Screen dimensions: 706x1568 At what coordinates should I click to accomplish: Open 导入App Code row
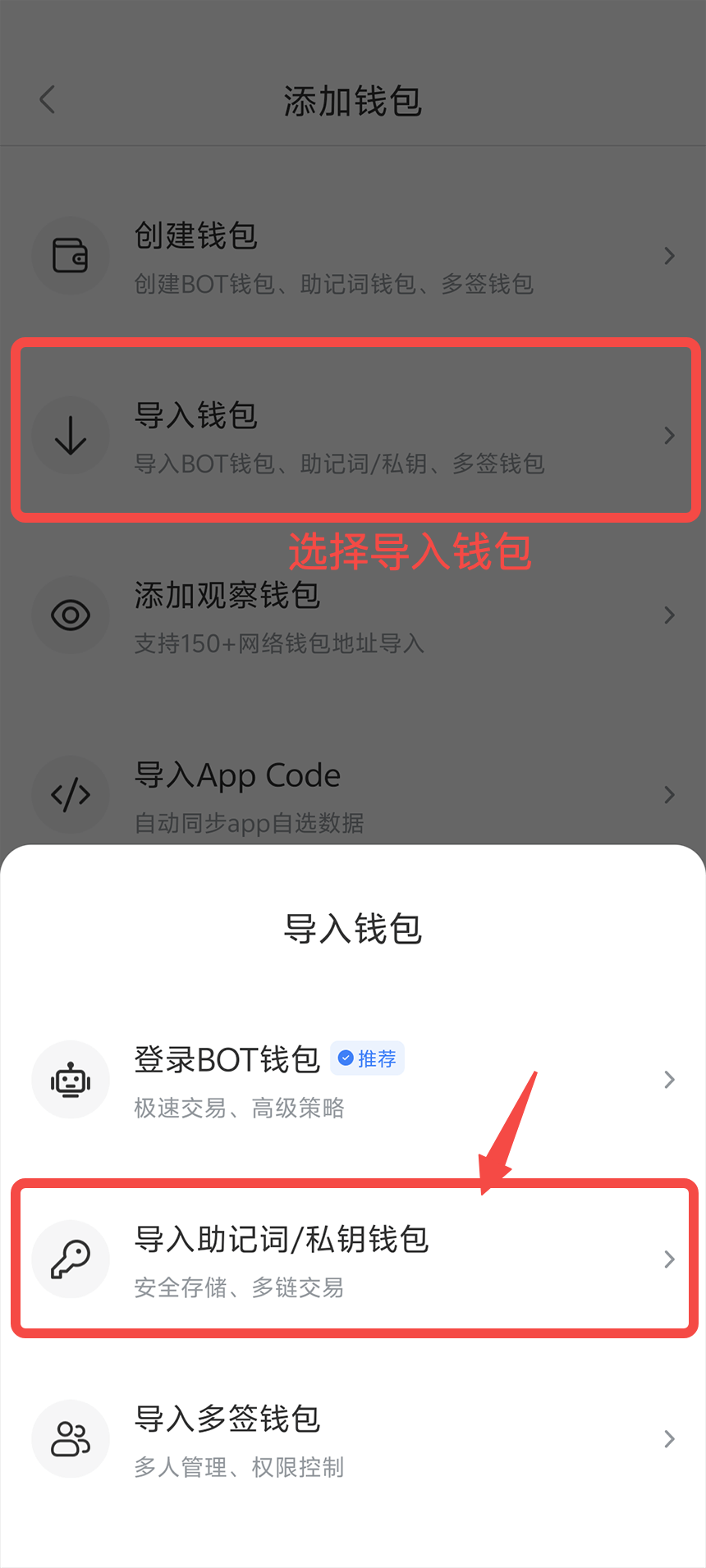click(x=353, y=794)
